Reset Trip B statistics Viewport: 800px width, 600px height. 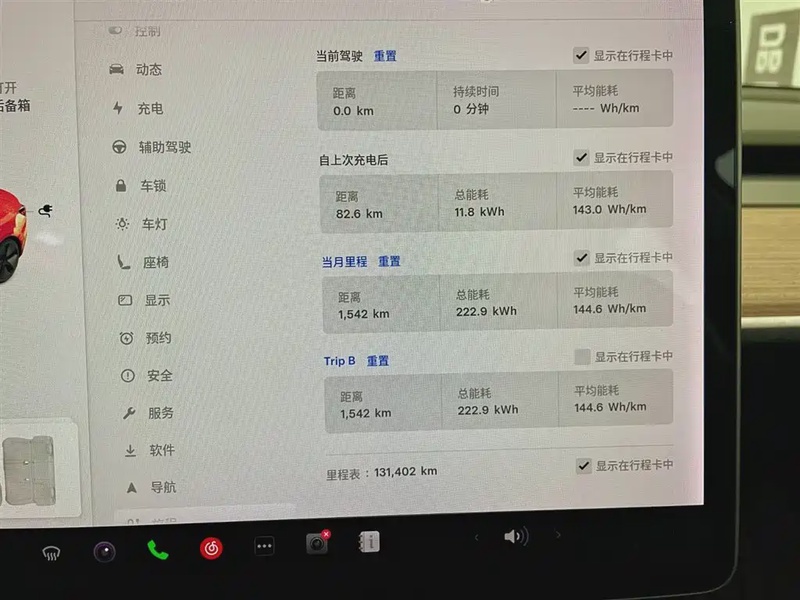pyautogui.click(x=378, y=361)
